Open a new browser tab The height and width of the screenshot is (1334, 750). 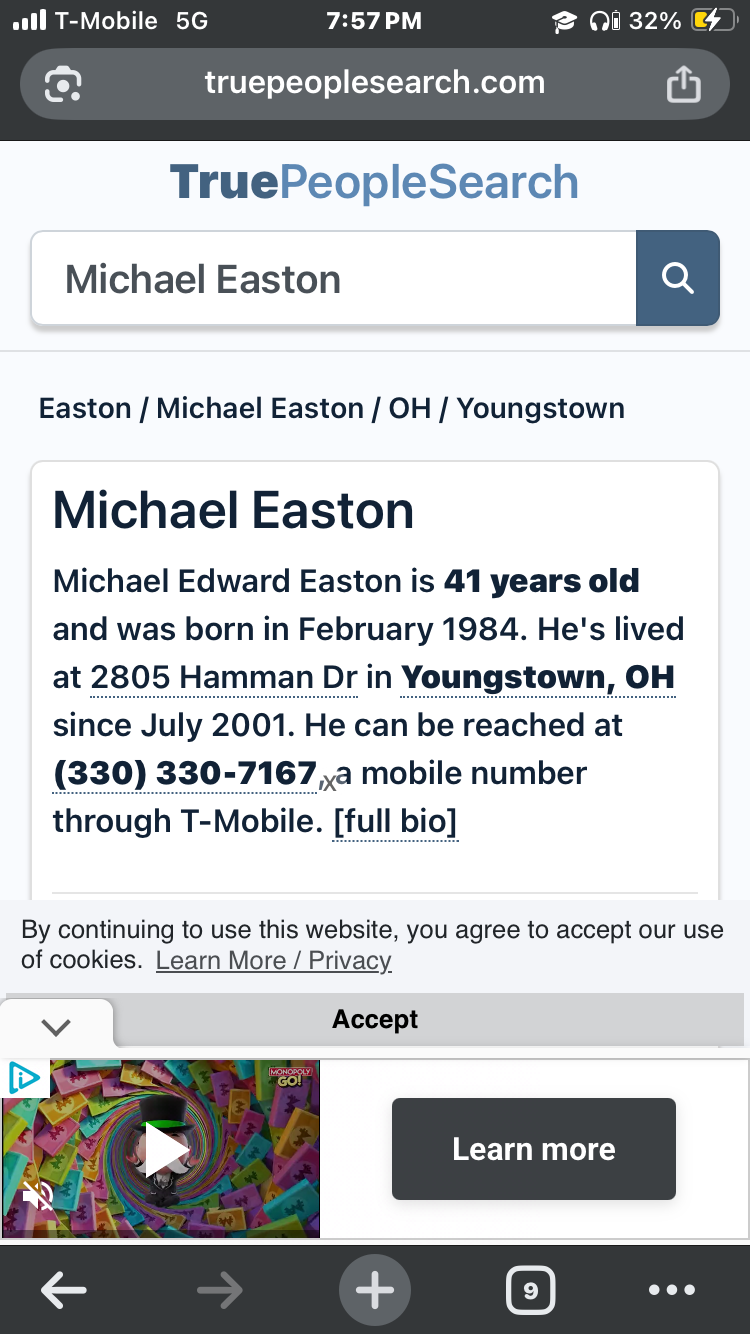(x=375, y=1291)
